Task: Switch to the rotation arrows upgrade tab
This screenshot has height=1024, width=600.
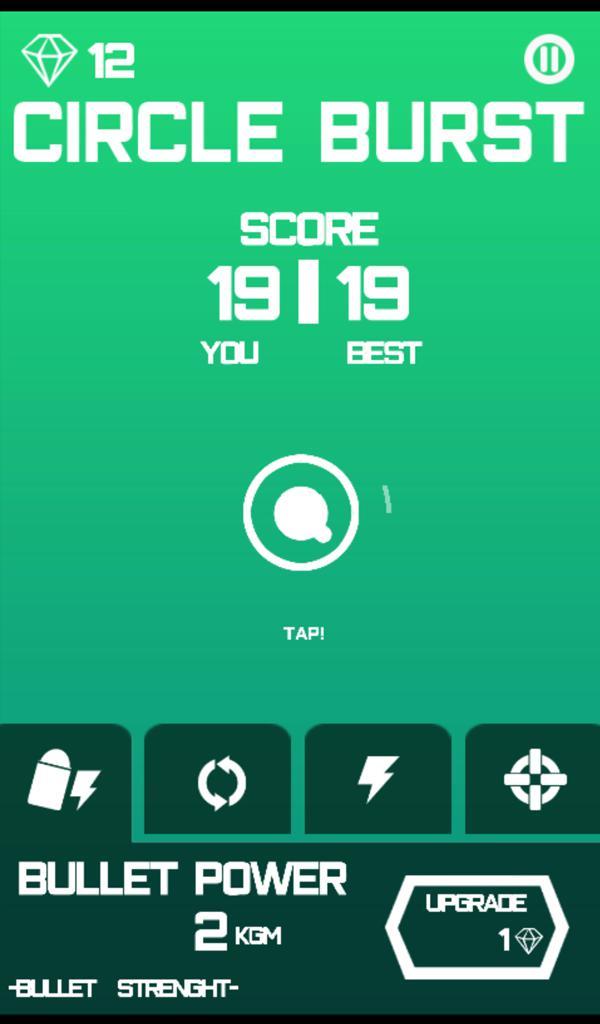Action: pos(220,781)
